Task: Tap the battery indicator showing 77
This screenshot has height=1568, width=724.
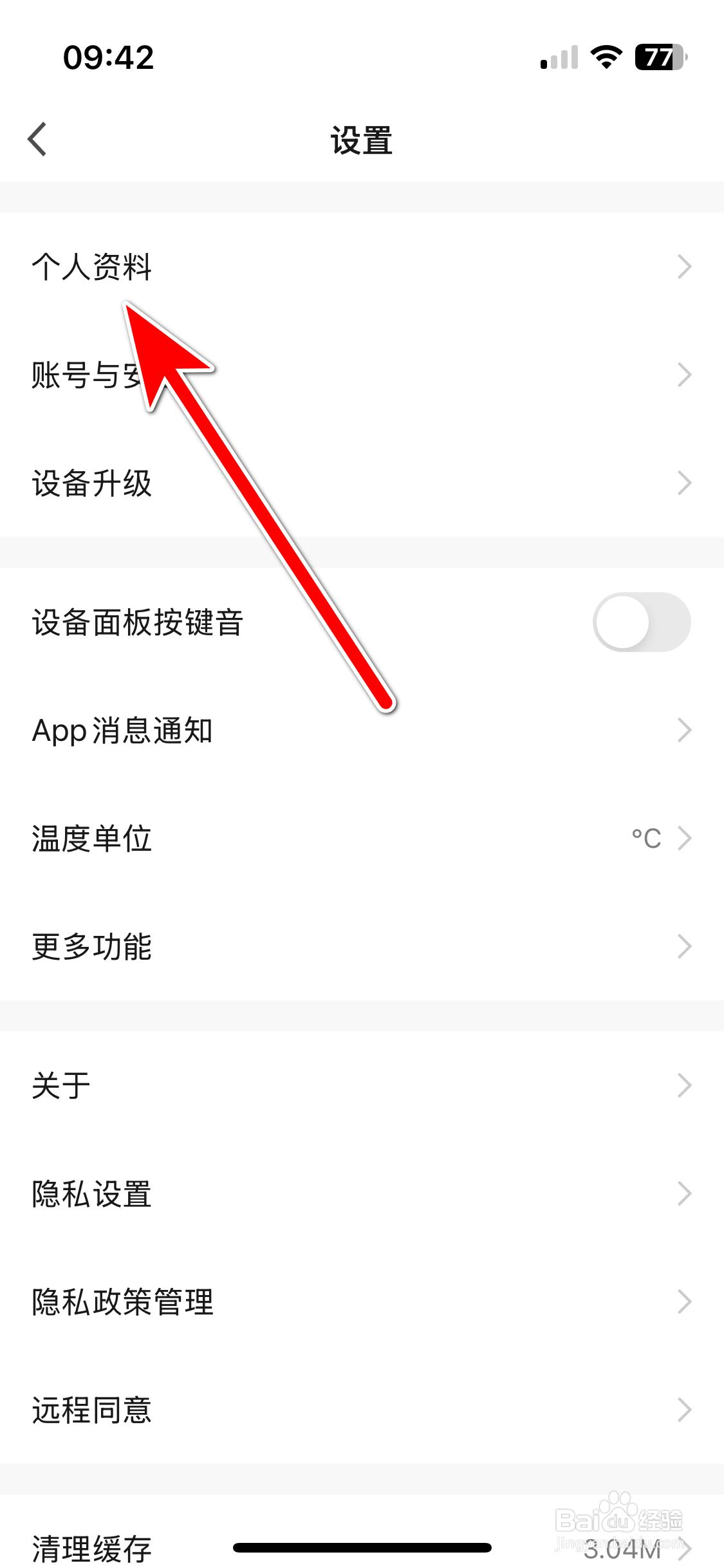Action: point(658,57)
